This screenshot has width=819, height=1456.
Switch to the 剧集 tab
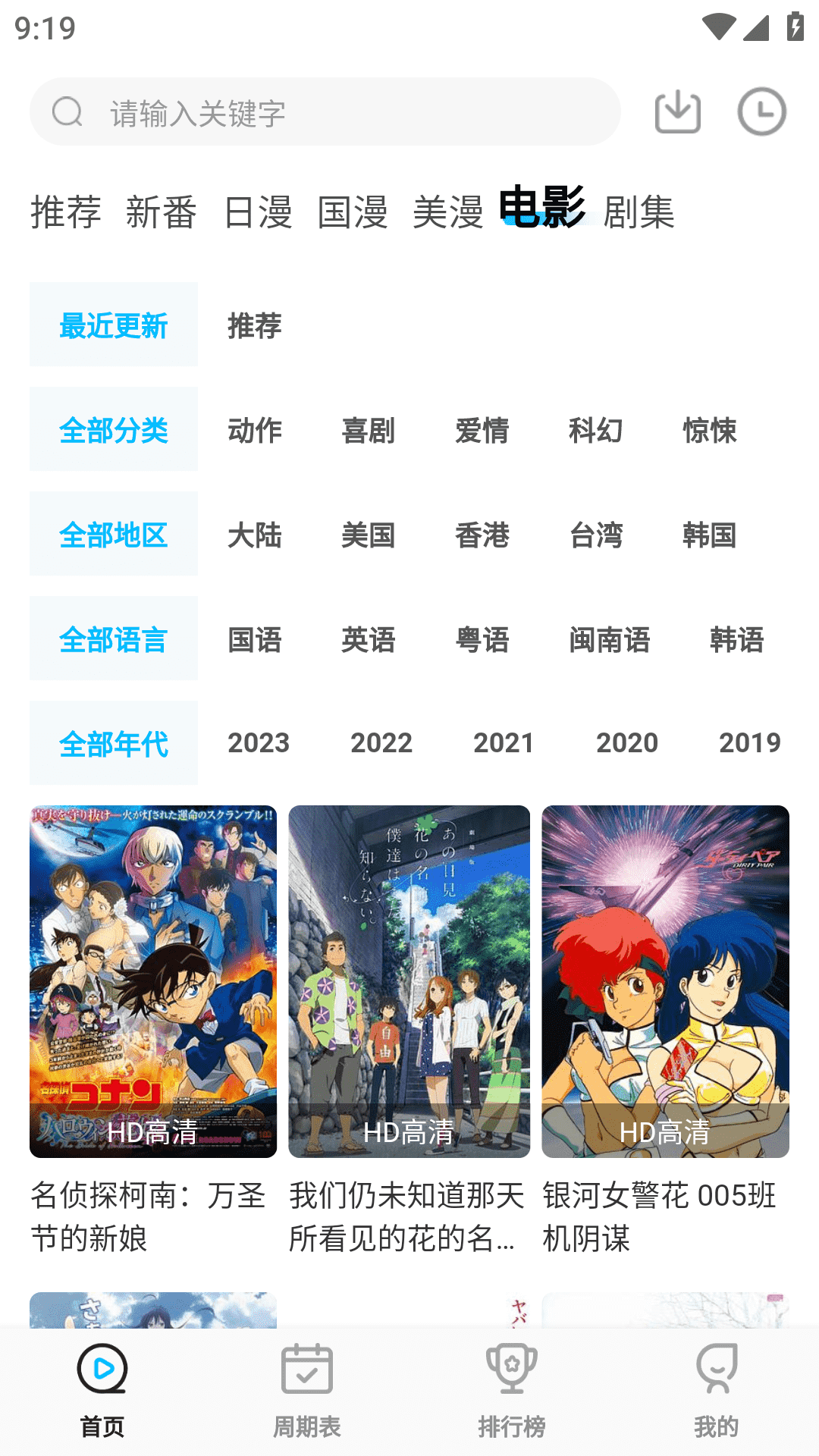coord(639,212)
